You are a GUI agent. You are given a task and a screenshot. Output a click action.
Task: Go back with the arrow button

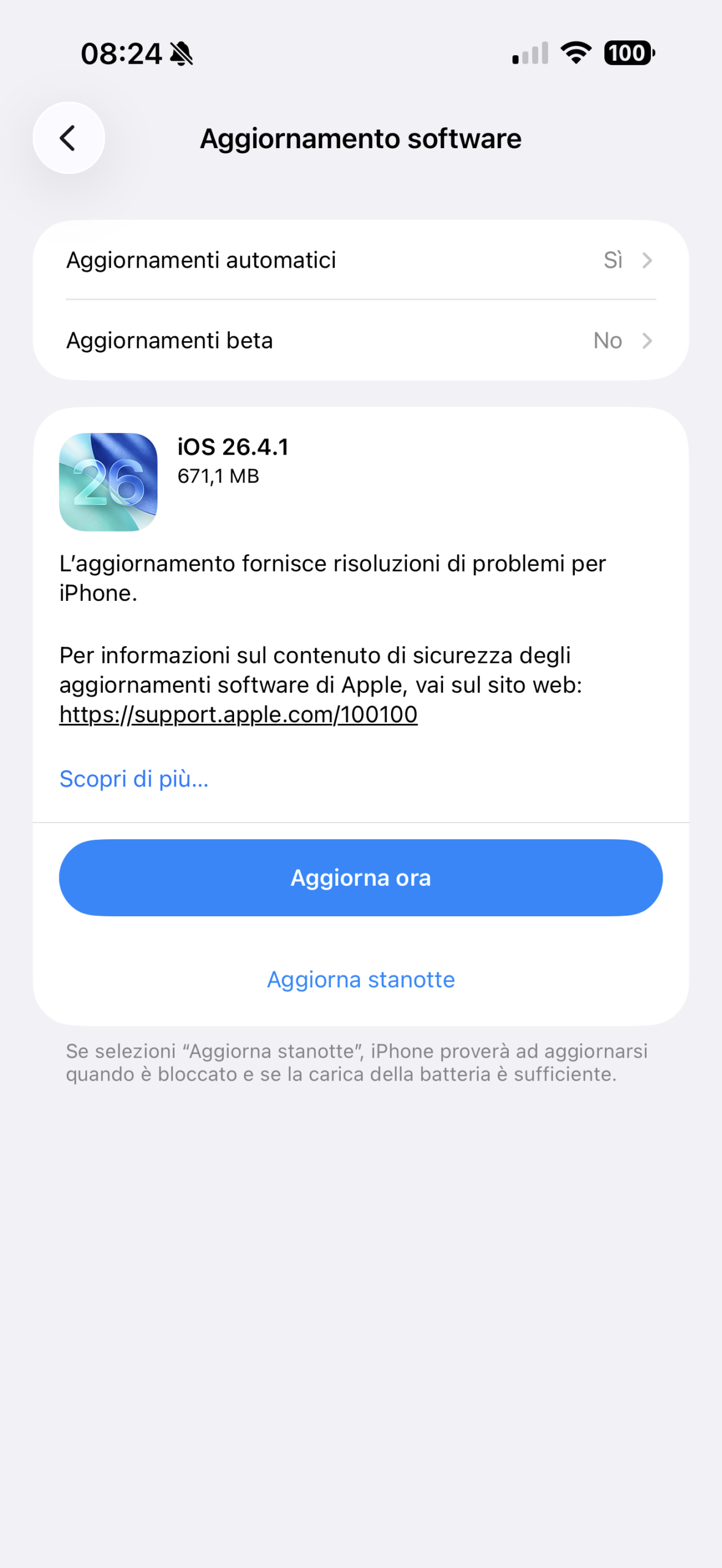point(69,138)
